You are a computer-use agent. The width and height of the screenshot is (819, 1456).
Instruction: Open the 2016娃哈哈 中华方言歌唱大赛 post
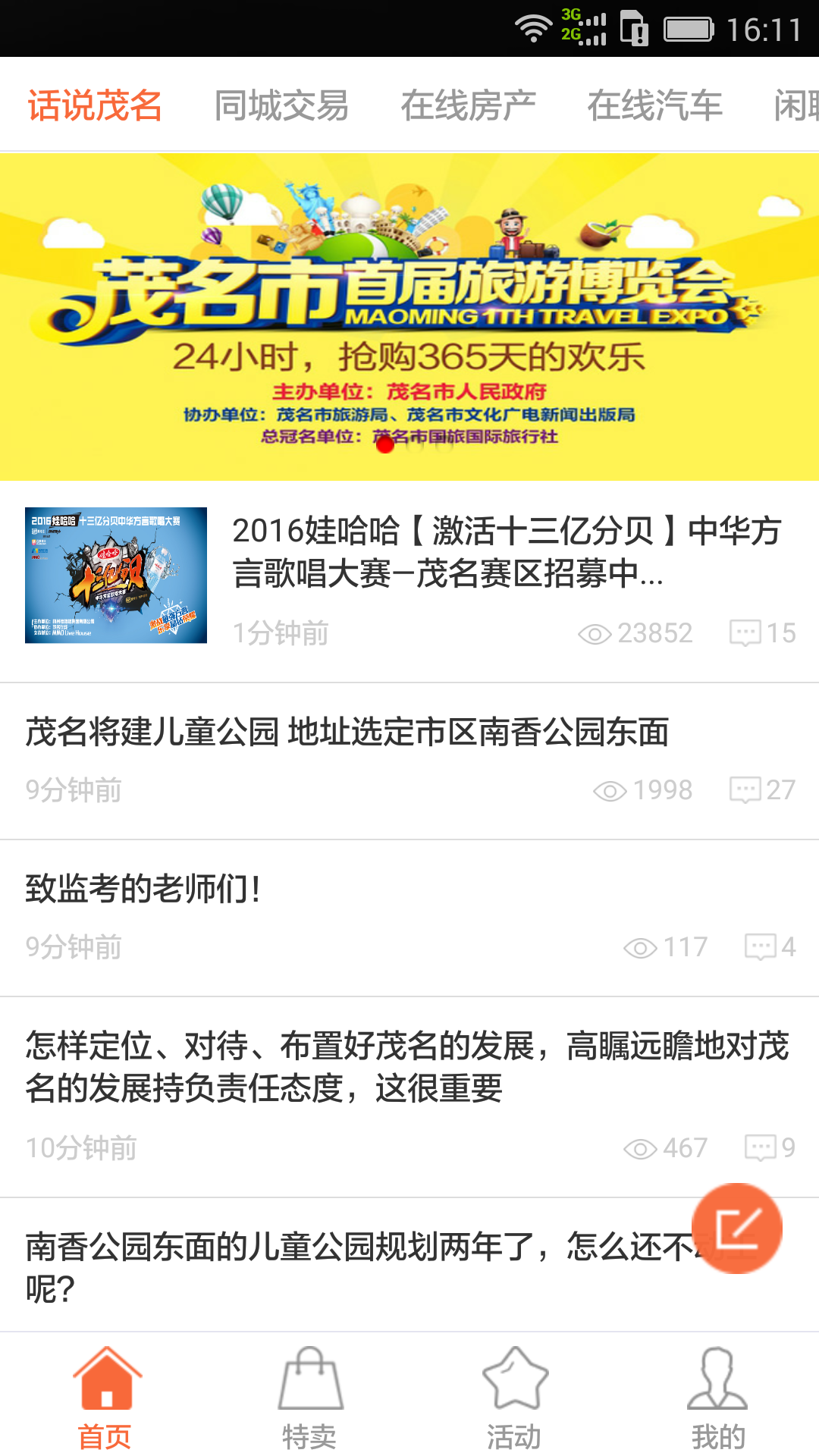pos(507,552)
